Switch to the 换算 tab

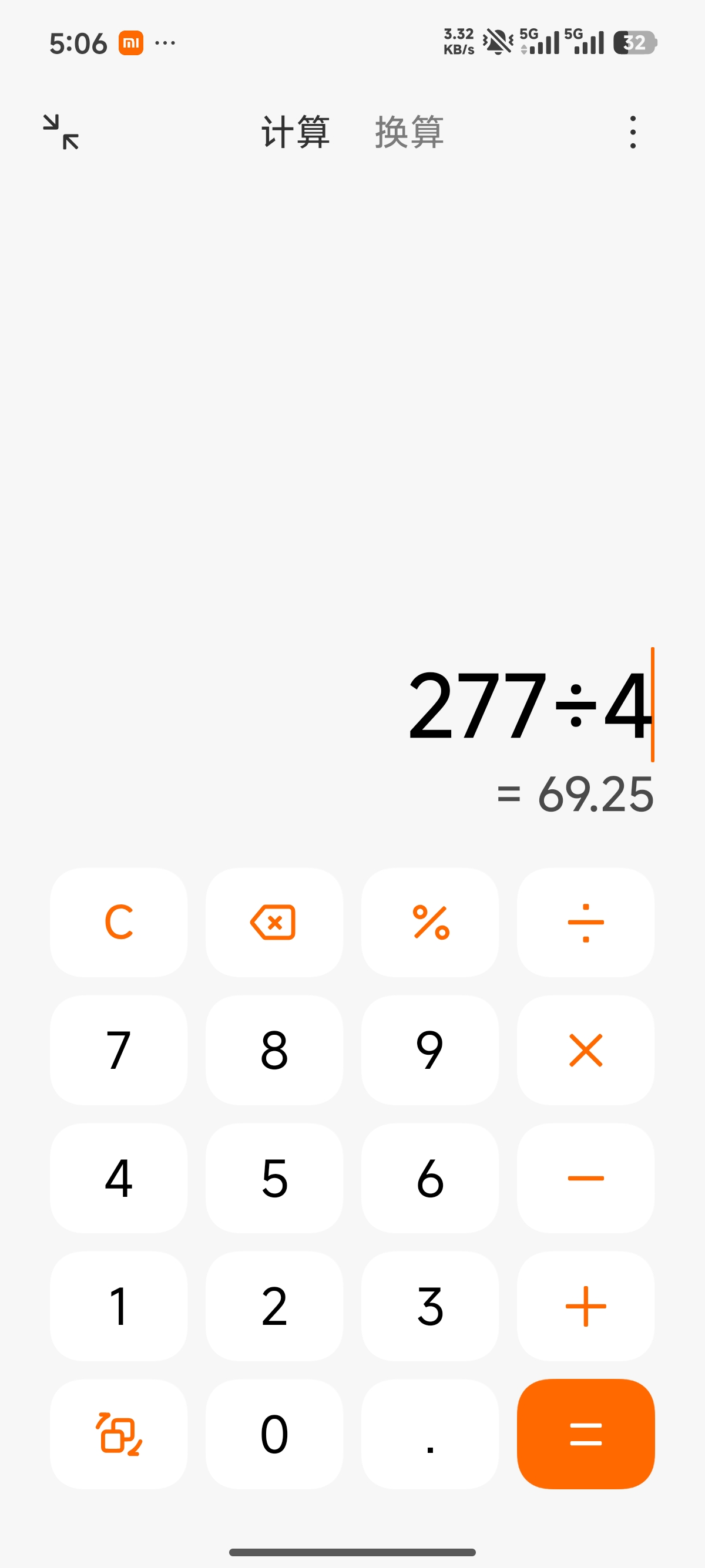pyautogui.click(x=409, y=132)
